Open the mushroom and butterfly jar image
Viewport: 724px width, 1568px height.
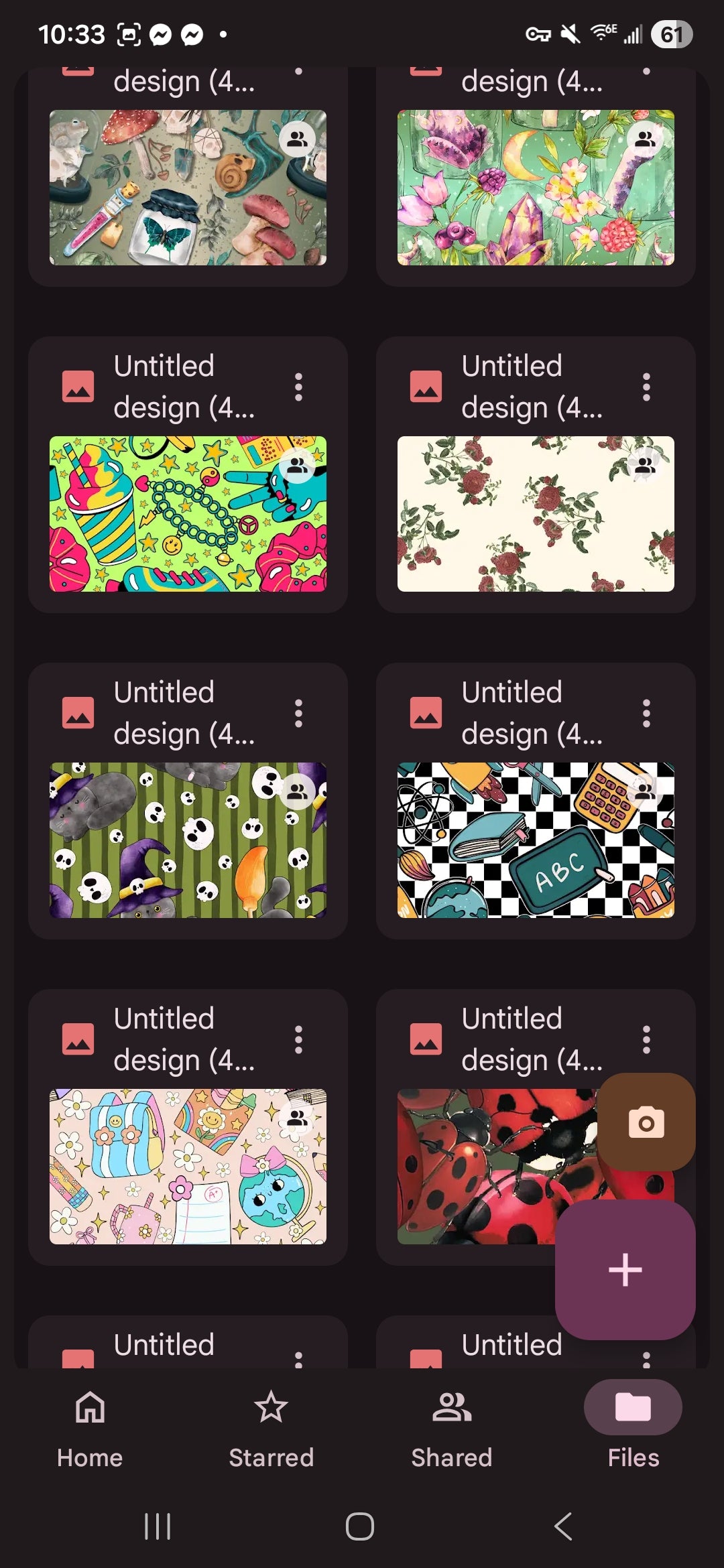click(x=188, y=188)
